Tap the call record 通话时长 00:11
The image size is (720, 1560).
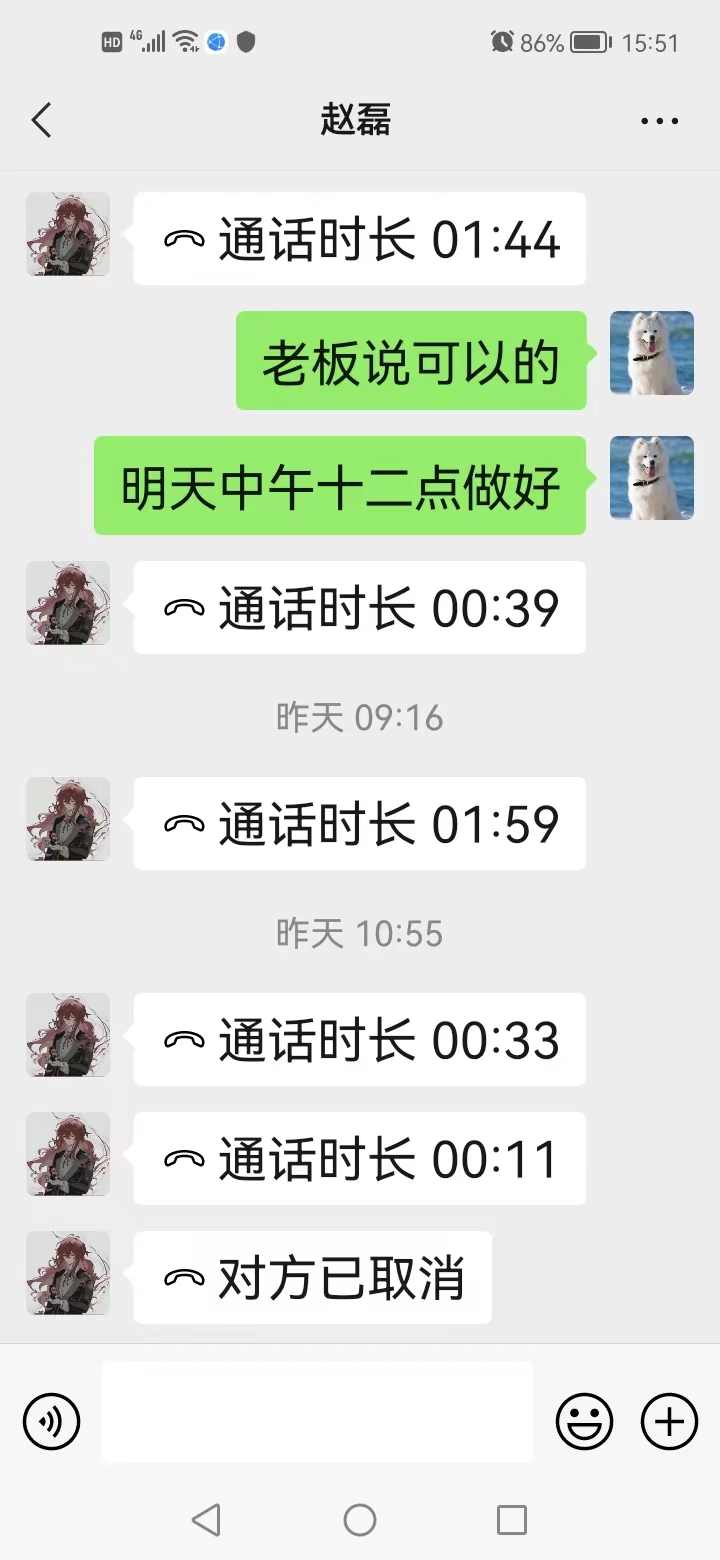(359, 1158)
